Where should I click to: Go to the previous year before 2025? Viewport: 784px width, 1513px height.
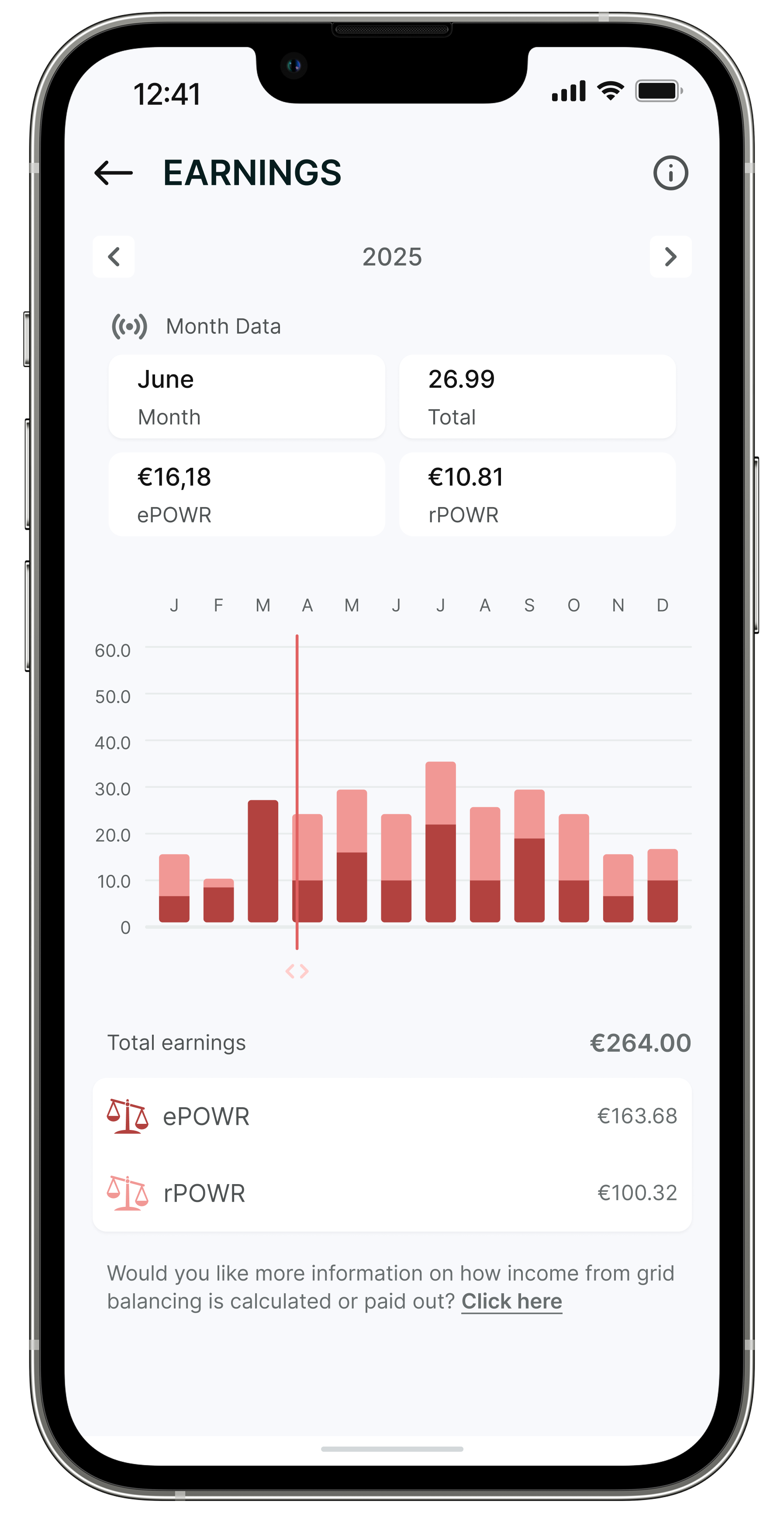tap(114, 257)
